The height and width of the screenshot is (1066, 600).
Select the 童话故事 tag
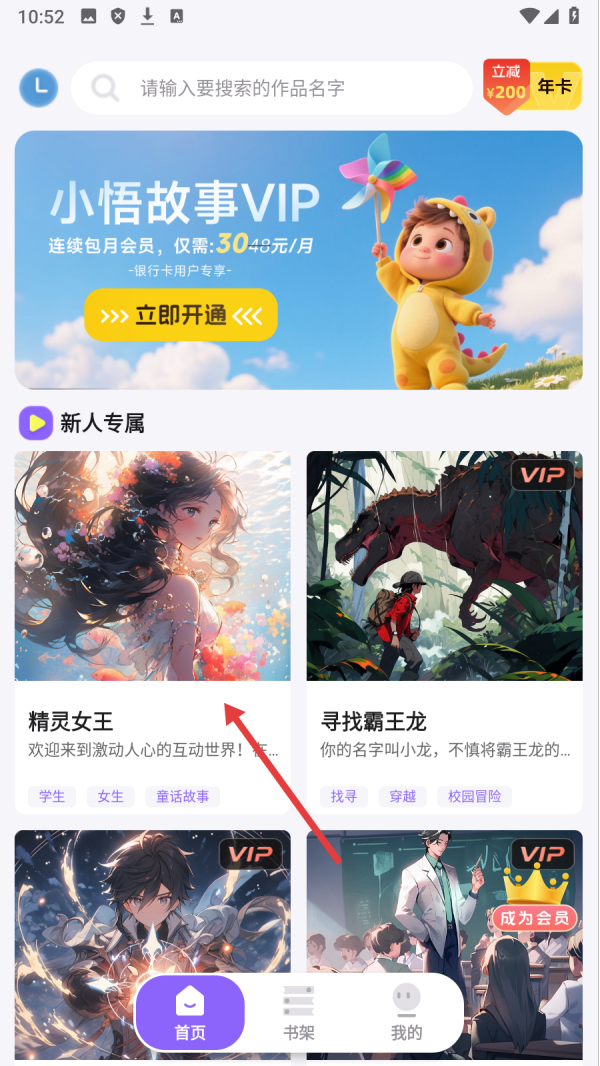(183, 796)
